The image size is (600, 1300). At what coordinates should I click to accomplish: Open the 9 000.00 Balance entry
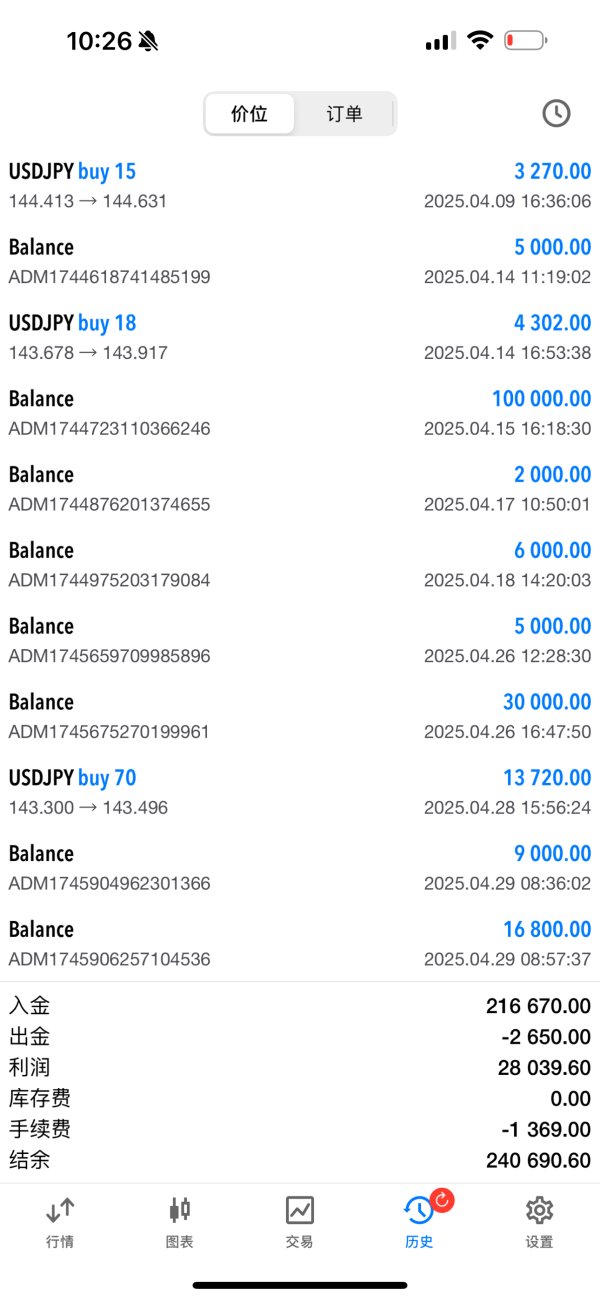(x=300, y=868)
